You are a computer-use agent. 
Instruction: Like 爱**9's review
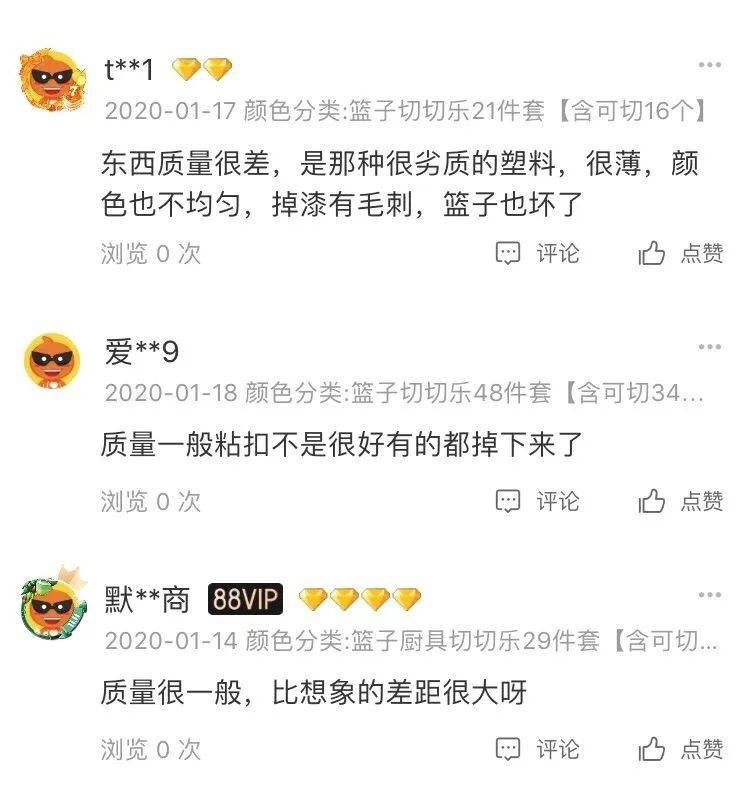(x=680, y=500)
